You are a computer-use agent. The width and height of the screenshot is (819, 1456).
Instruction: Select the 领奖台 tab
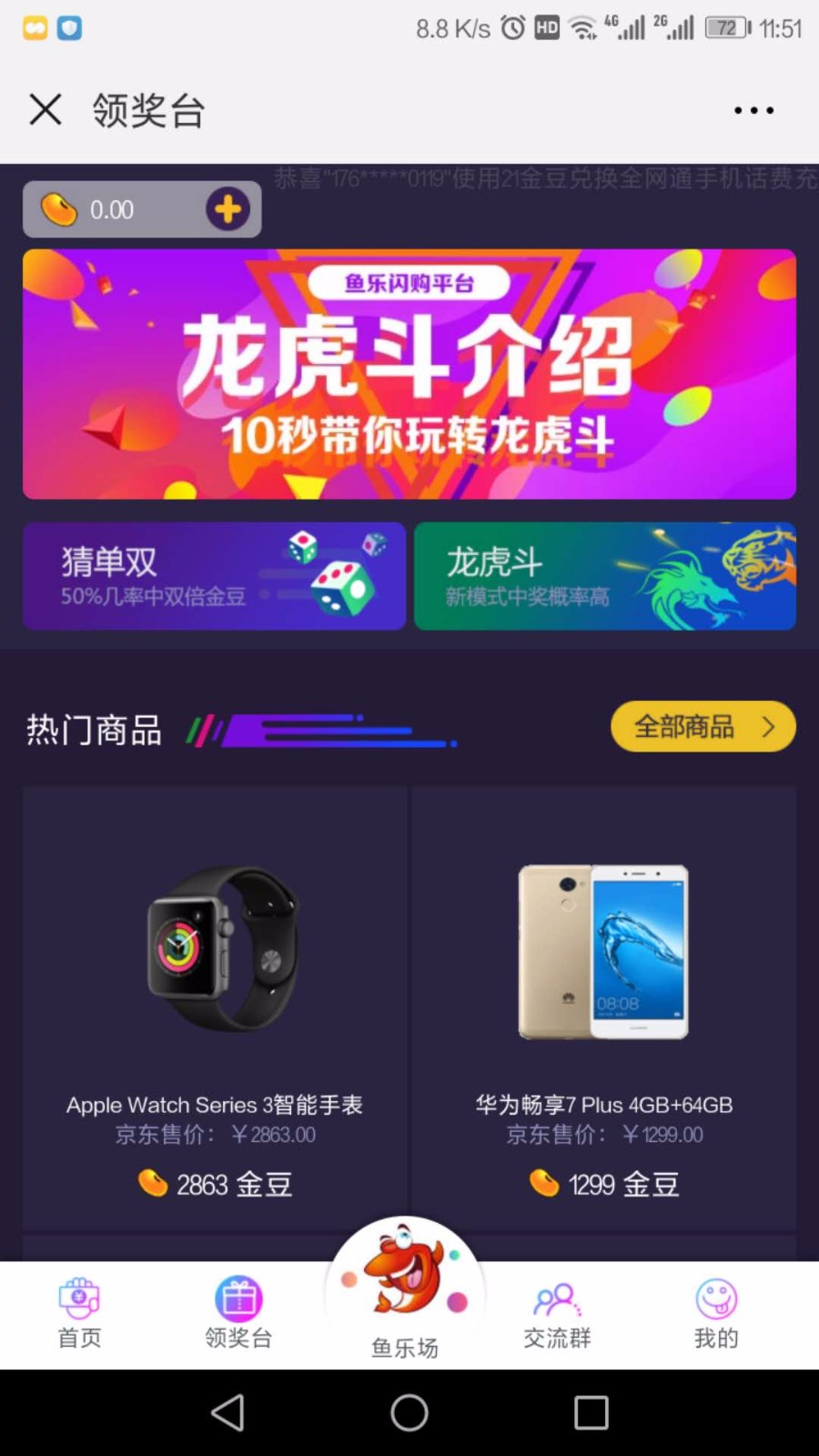pyautogui.click(x=238, y=1313)
